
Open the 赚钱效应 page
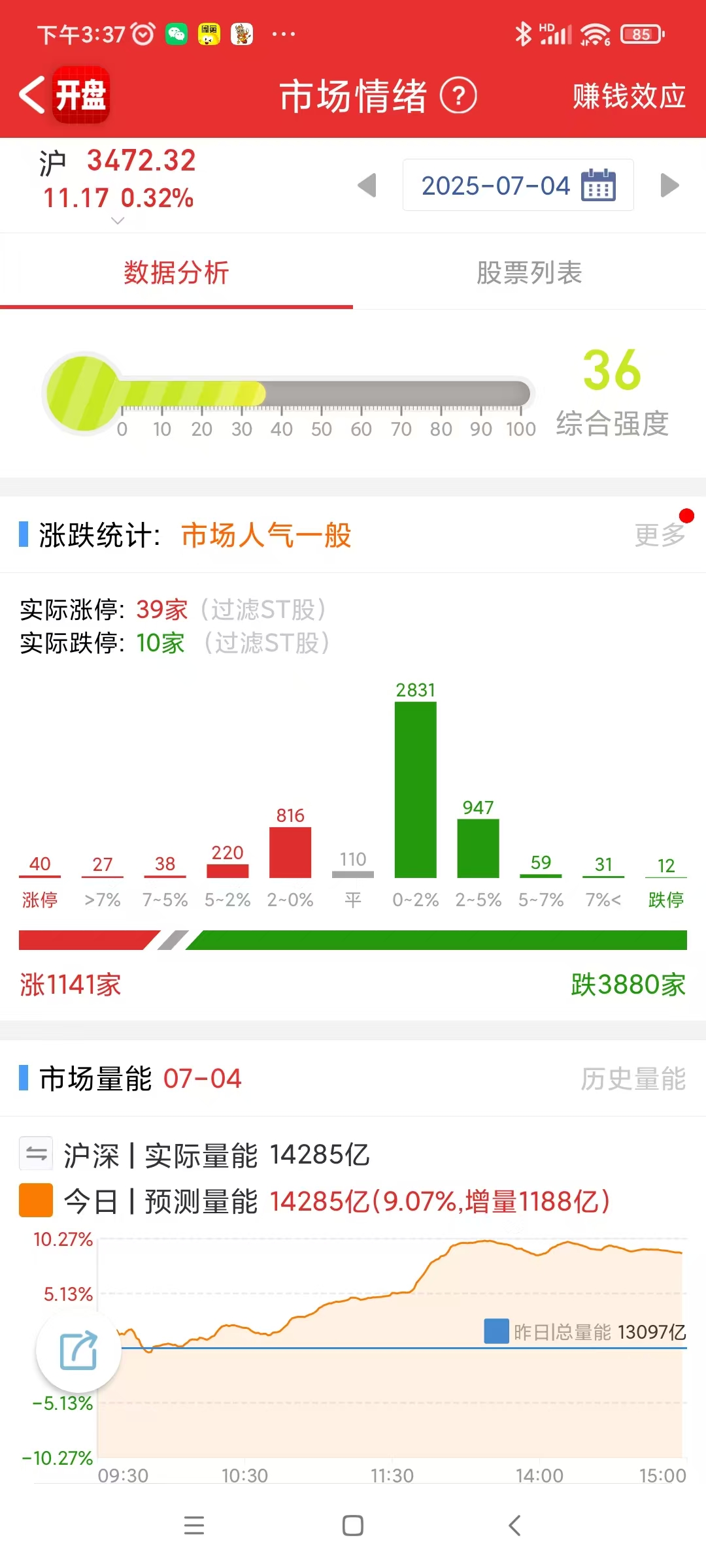[629, 96]
